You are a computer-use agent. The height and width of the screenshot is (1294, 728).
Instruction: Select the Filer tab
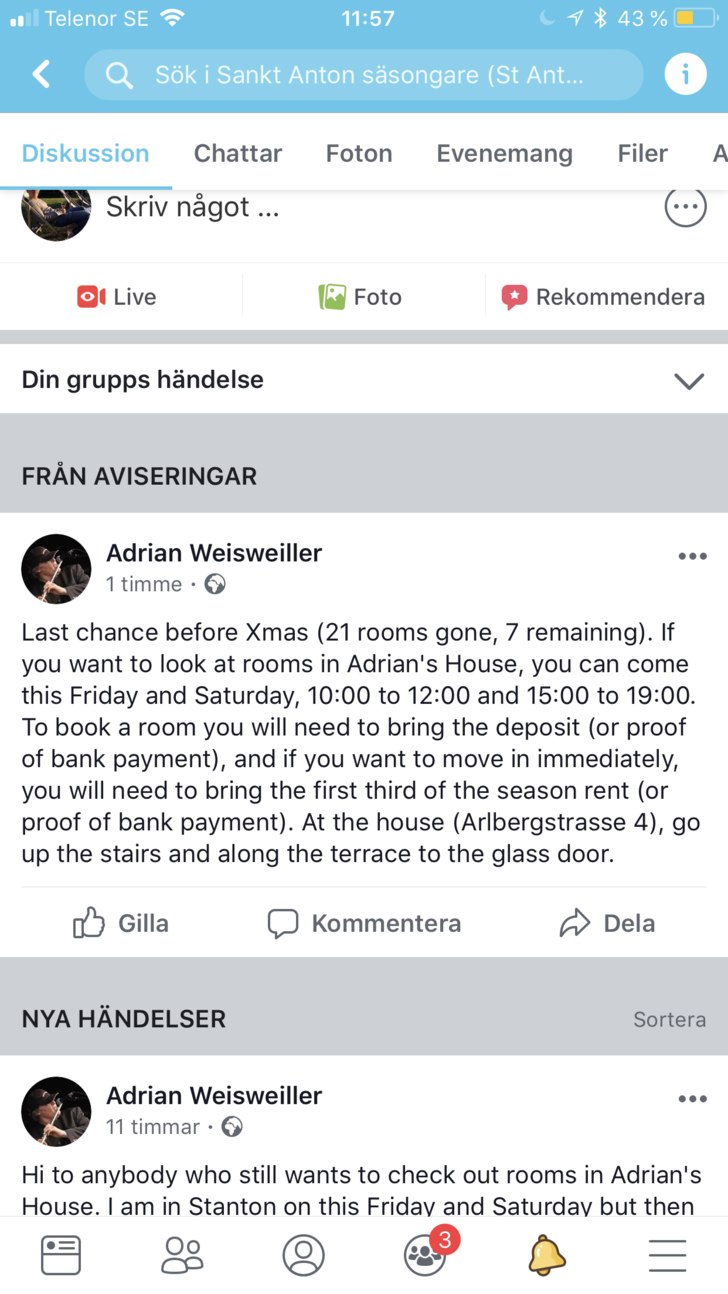click(x=642, y=153)
